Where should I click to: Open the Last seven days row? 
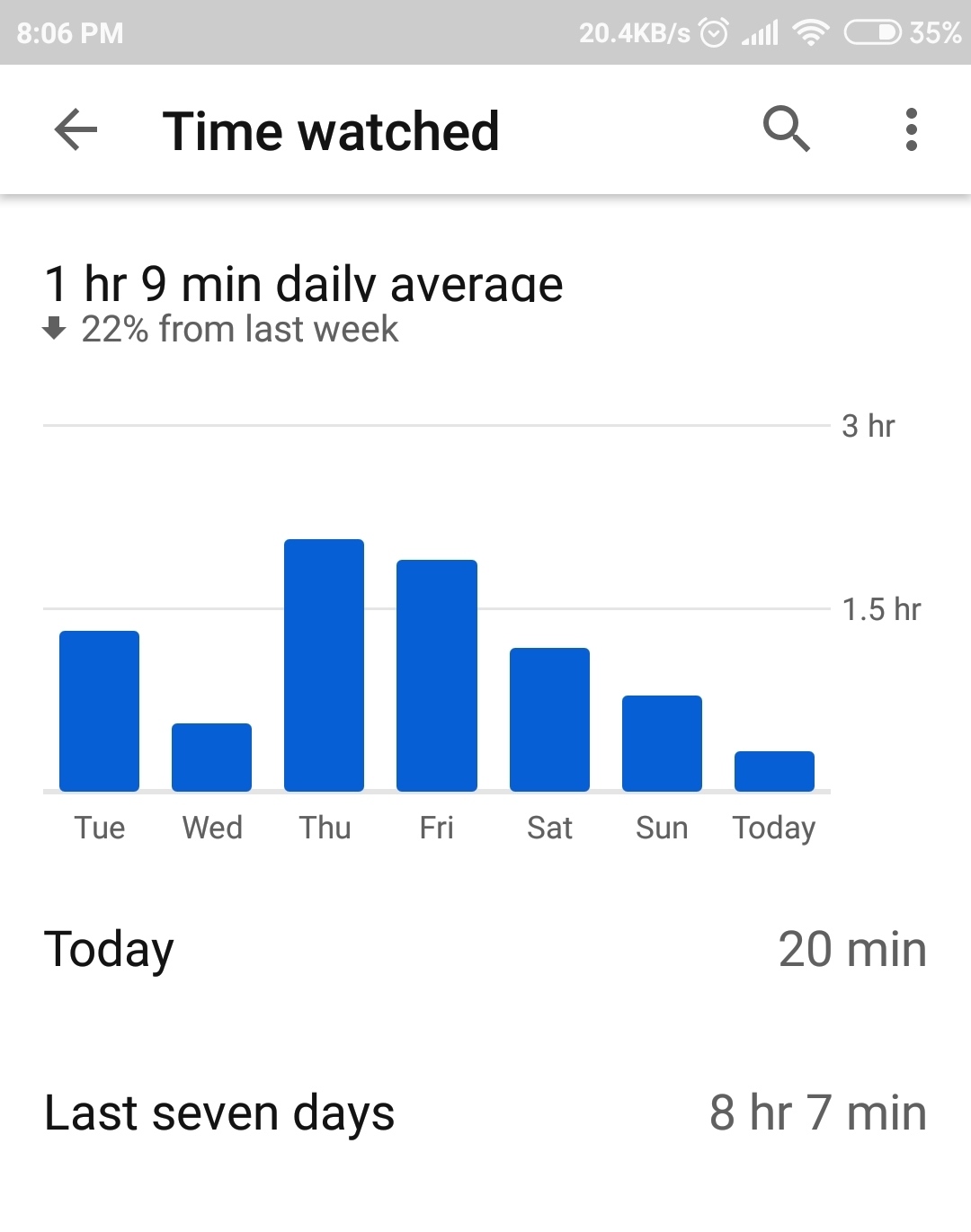[485, 1112]
